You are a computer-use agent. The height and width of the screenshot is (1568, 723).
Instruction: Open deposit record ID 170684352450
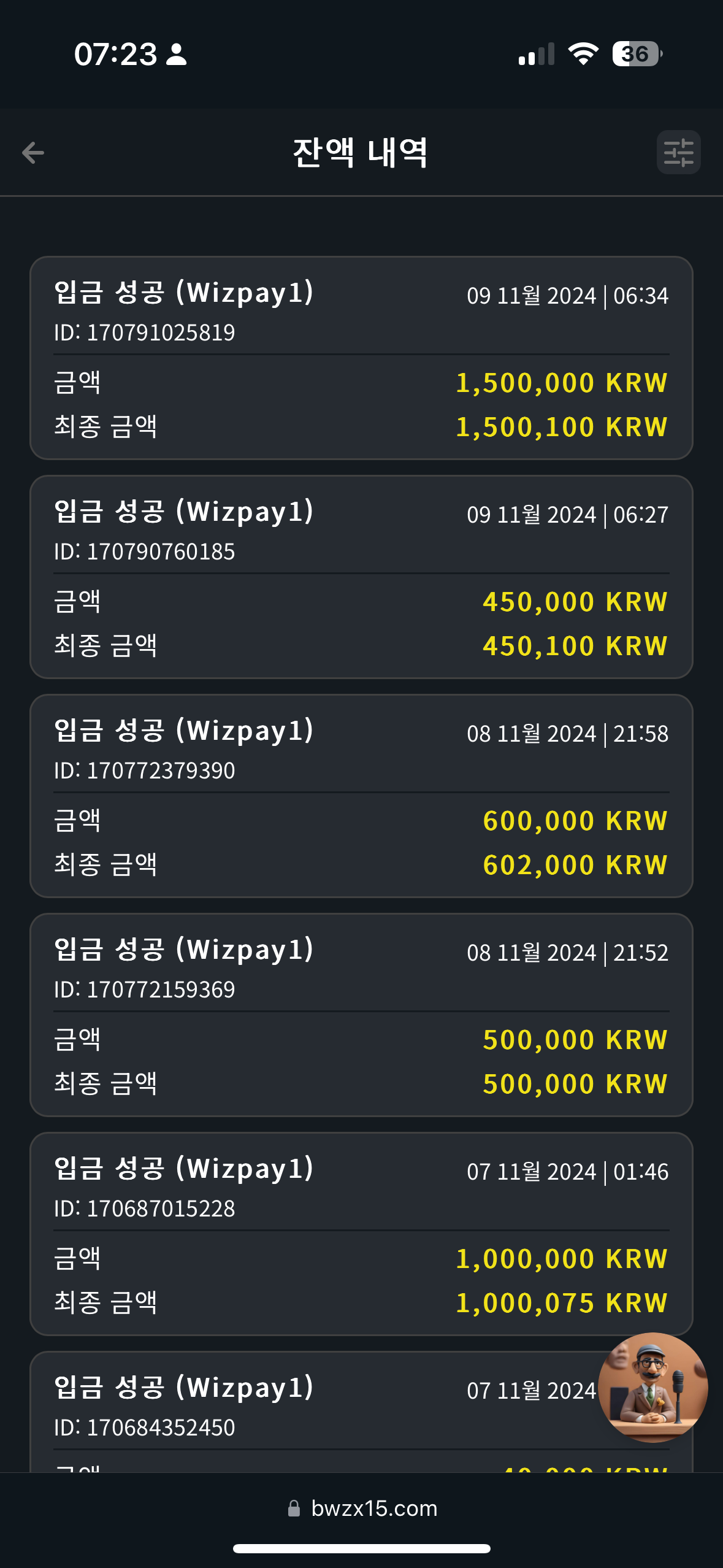361,1411
